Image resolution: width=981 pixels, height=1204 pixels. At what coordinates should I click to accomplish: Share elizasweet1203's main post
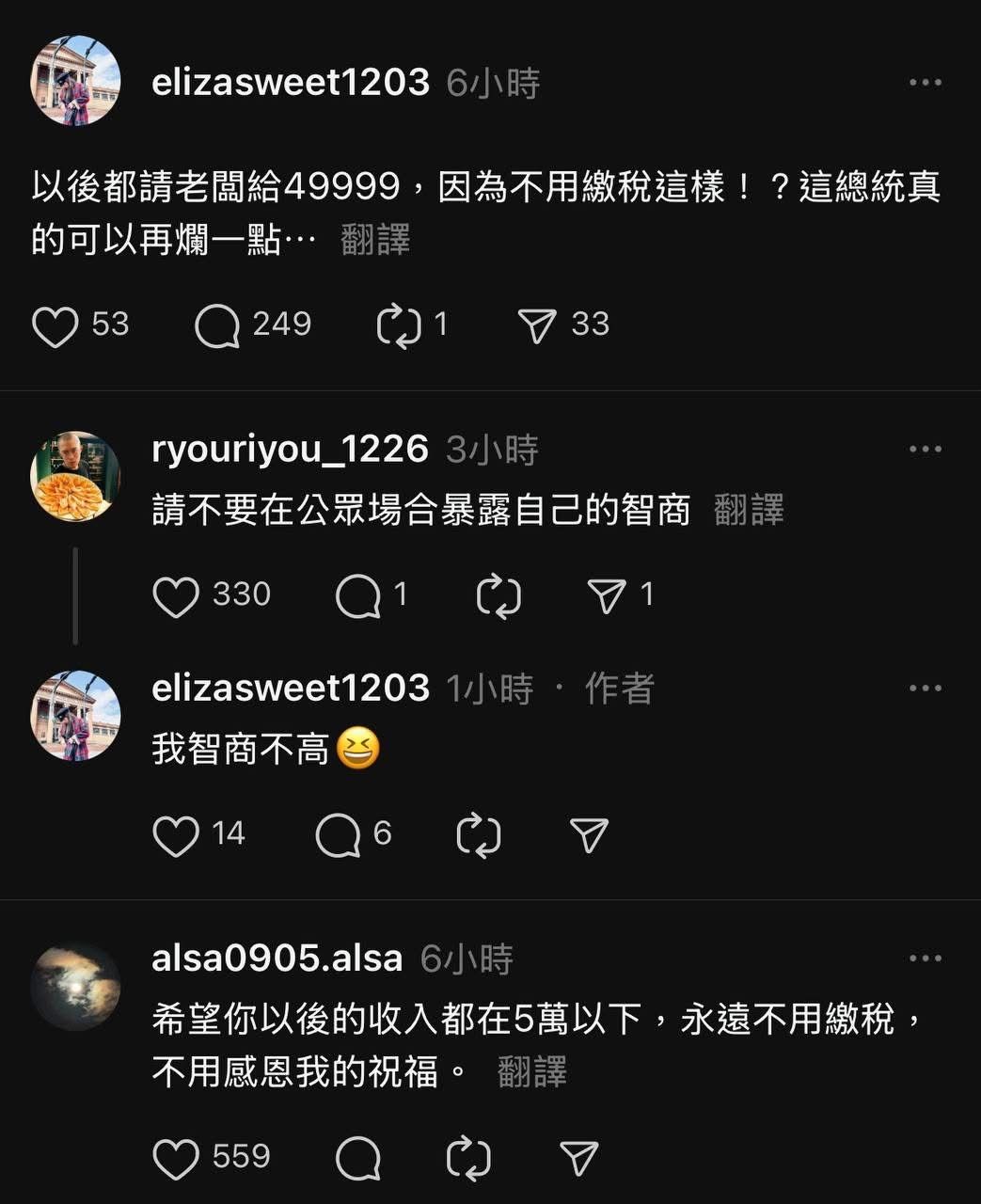[x=537, y=325]
